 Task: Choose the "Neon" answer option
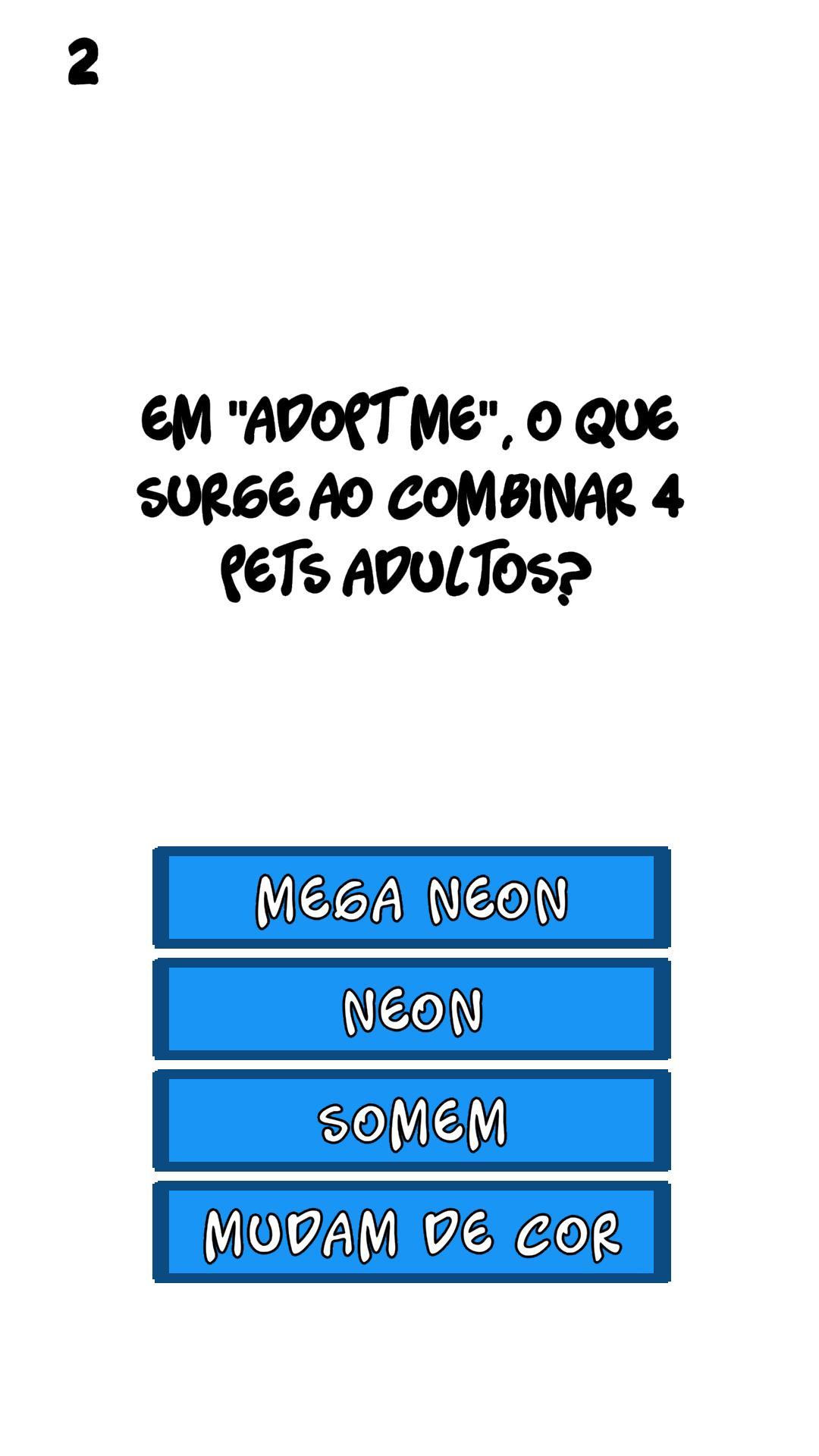point(411,1009)
